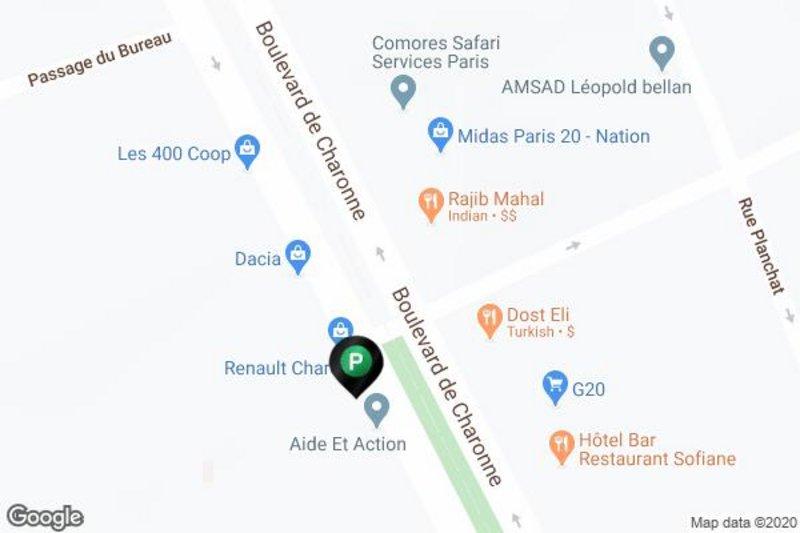This screenshot has width=800, height=533.
Task: Open the Comores Safari Services Paris pin
Action: 403,94
